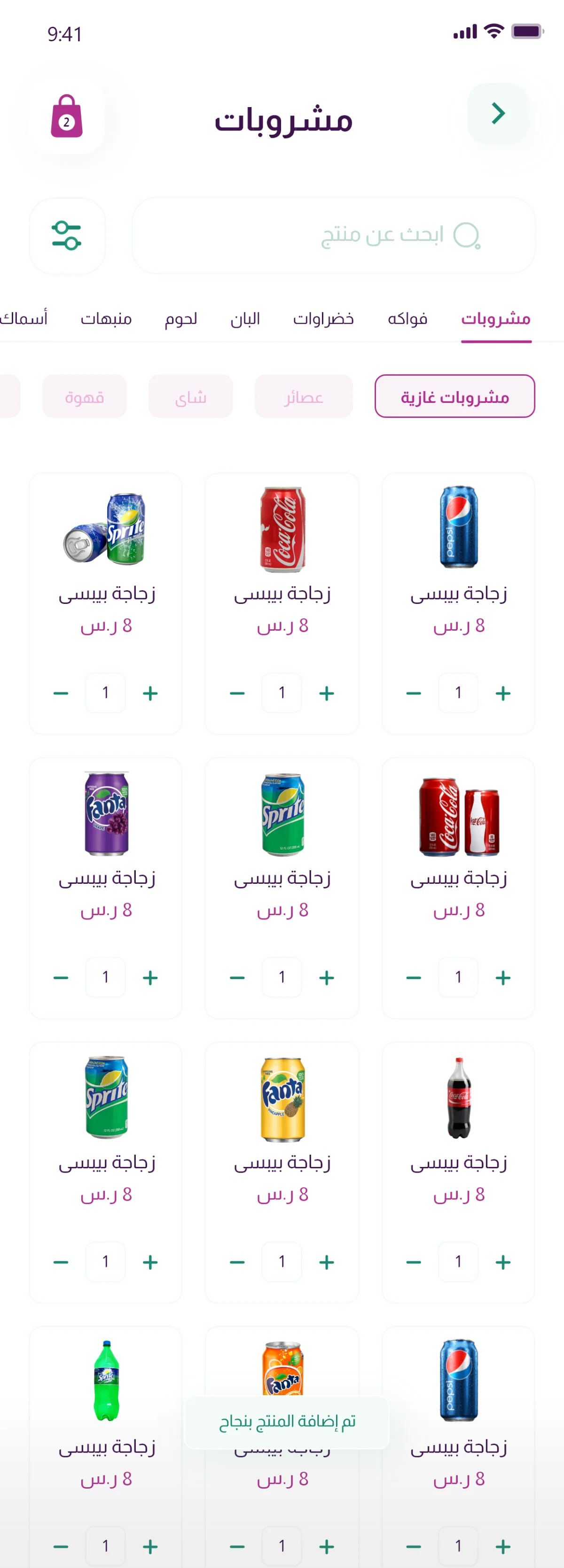The image size is (564, 1568).
Task: Open the منبهات category
Action: click(107, 318)
